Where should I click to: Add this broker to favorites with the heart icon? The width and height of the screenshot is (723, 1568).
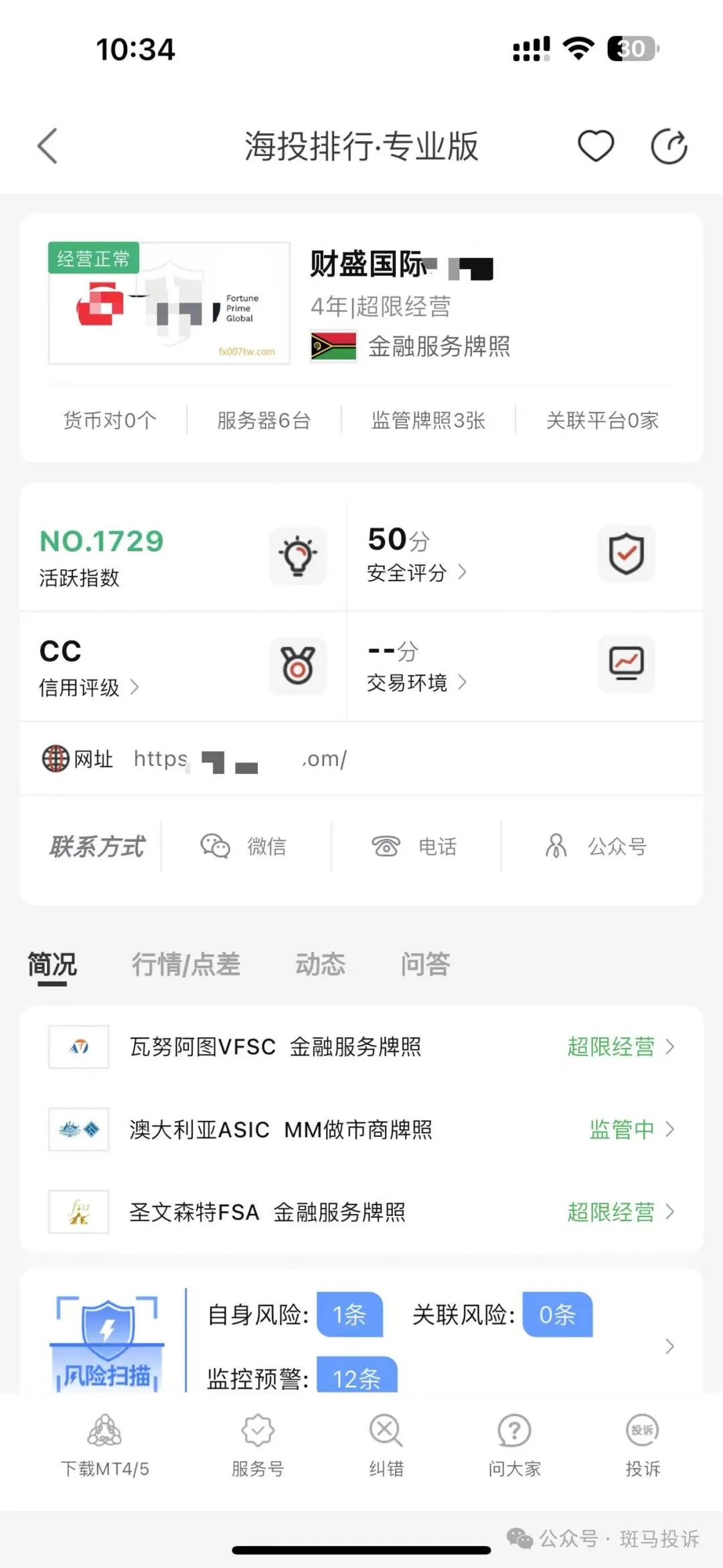(x=595, y=146)
